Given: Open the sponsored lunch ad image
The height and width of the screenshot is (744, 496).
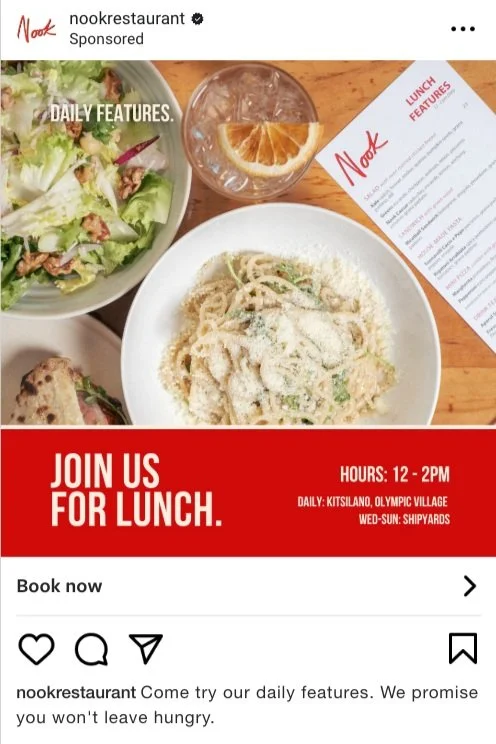Looking at the screenshot, I should pos(248,308).
